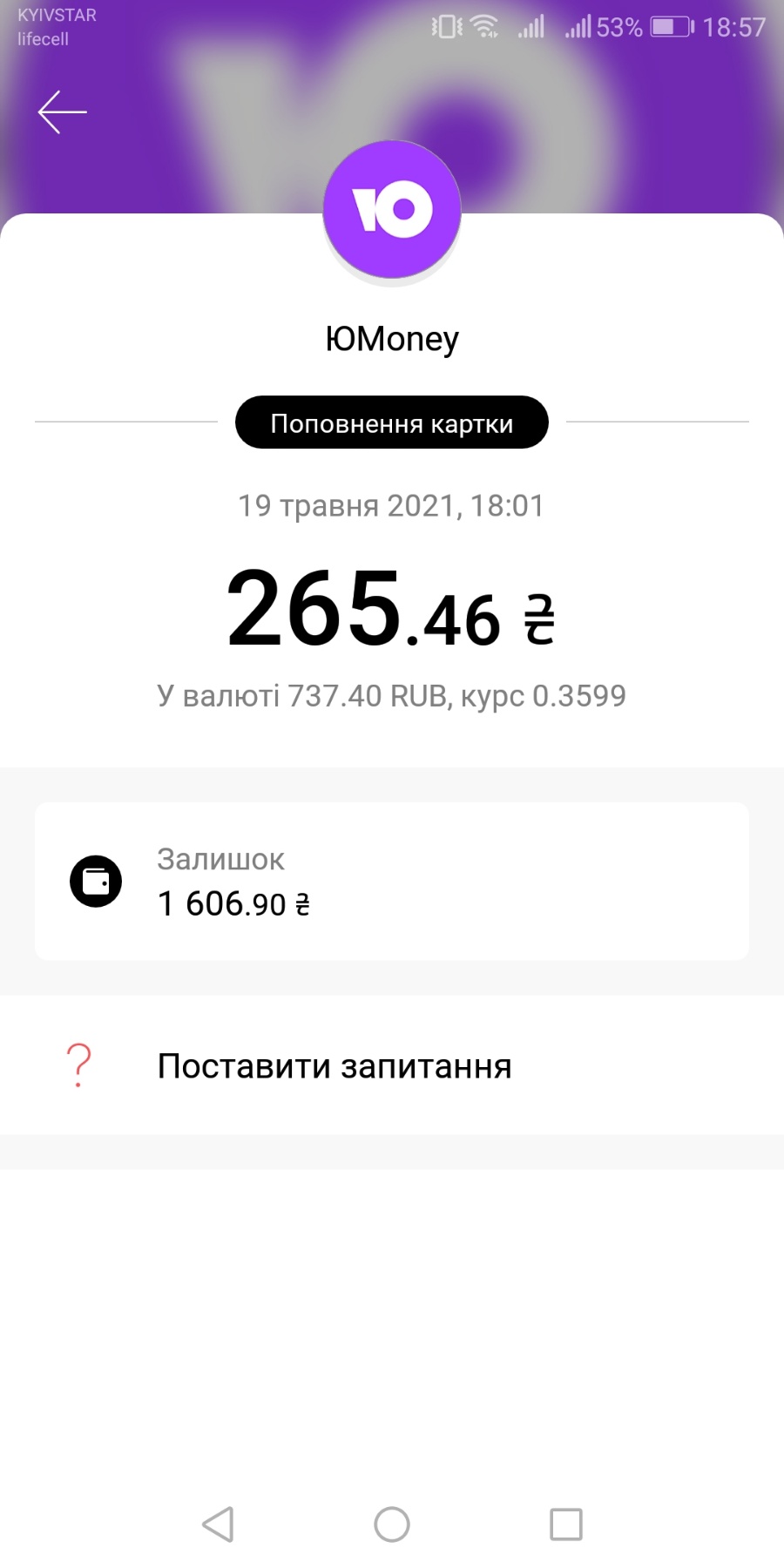Screen dimensions: 784x1568
Task: Open "Поставити запитання" to ask a question
Action: point(392,1064)
